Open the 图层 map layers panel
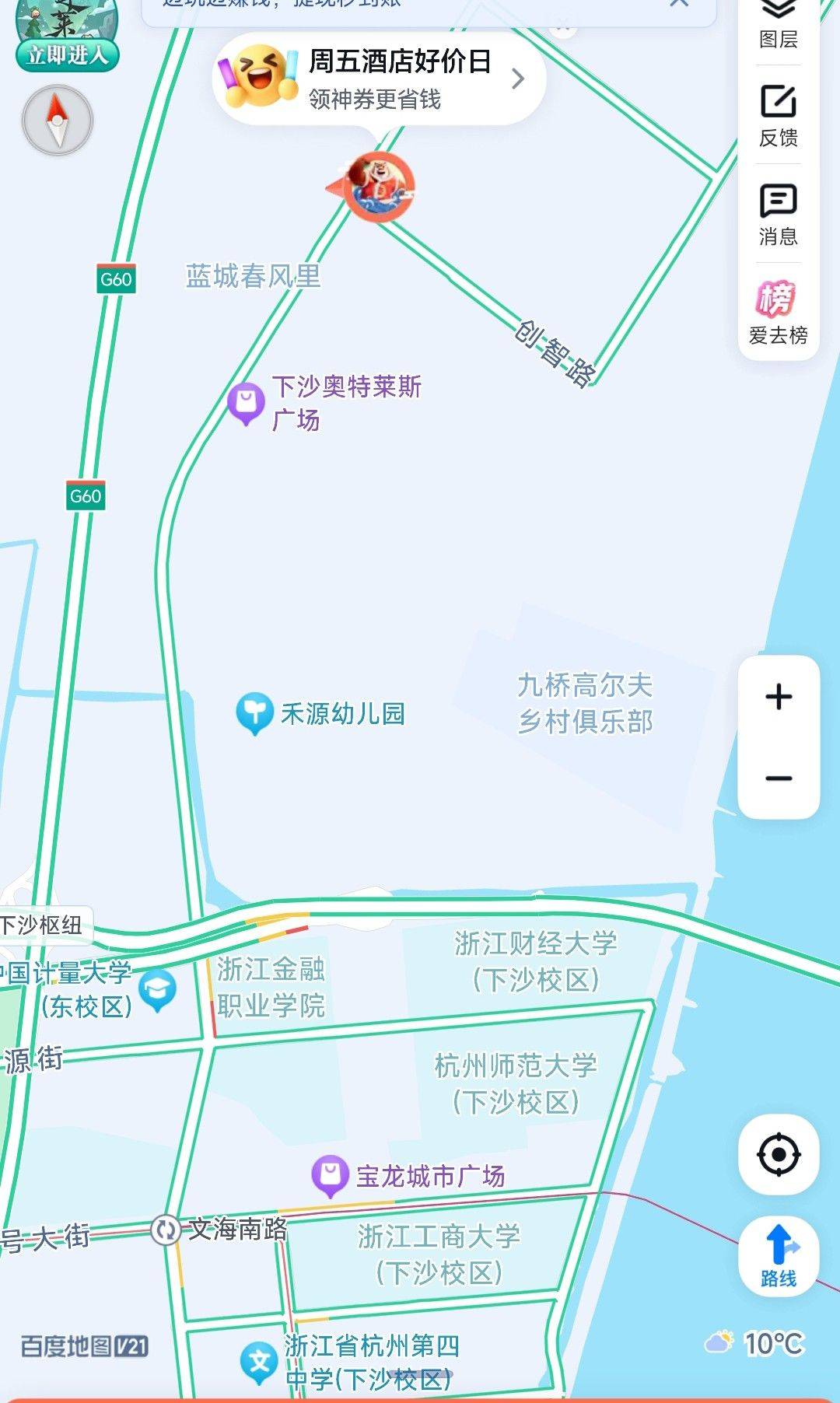Screen dimensions: 840x1403 (778, 23)
